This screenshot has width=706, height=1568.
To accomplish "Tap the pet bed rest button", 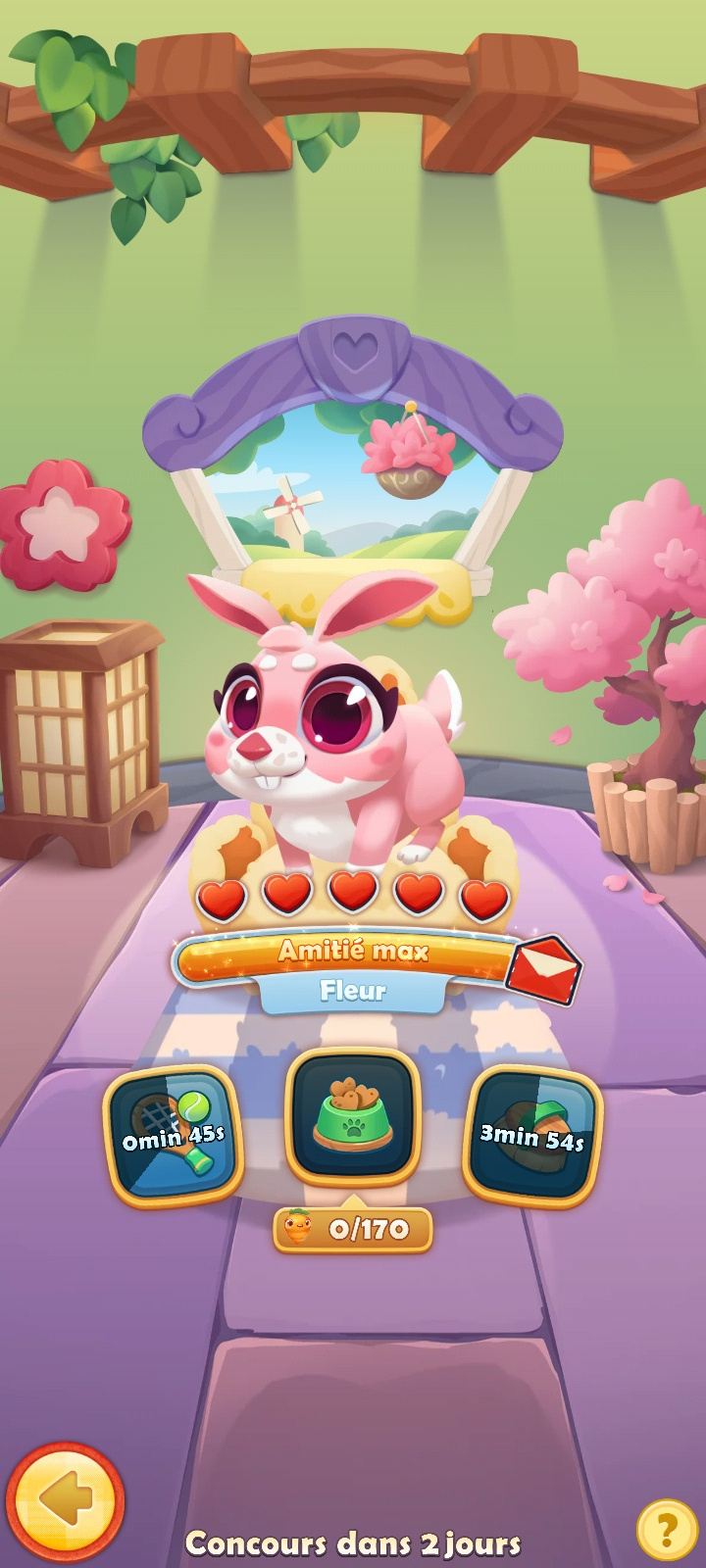I will 532,1135.
